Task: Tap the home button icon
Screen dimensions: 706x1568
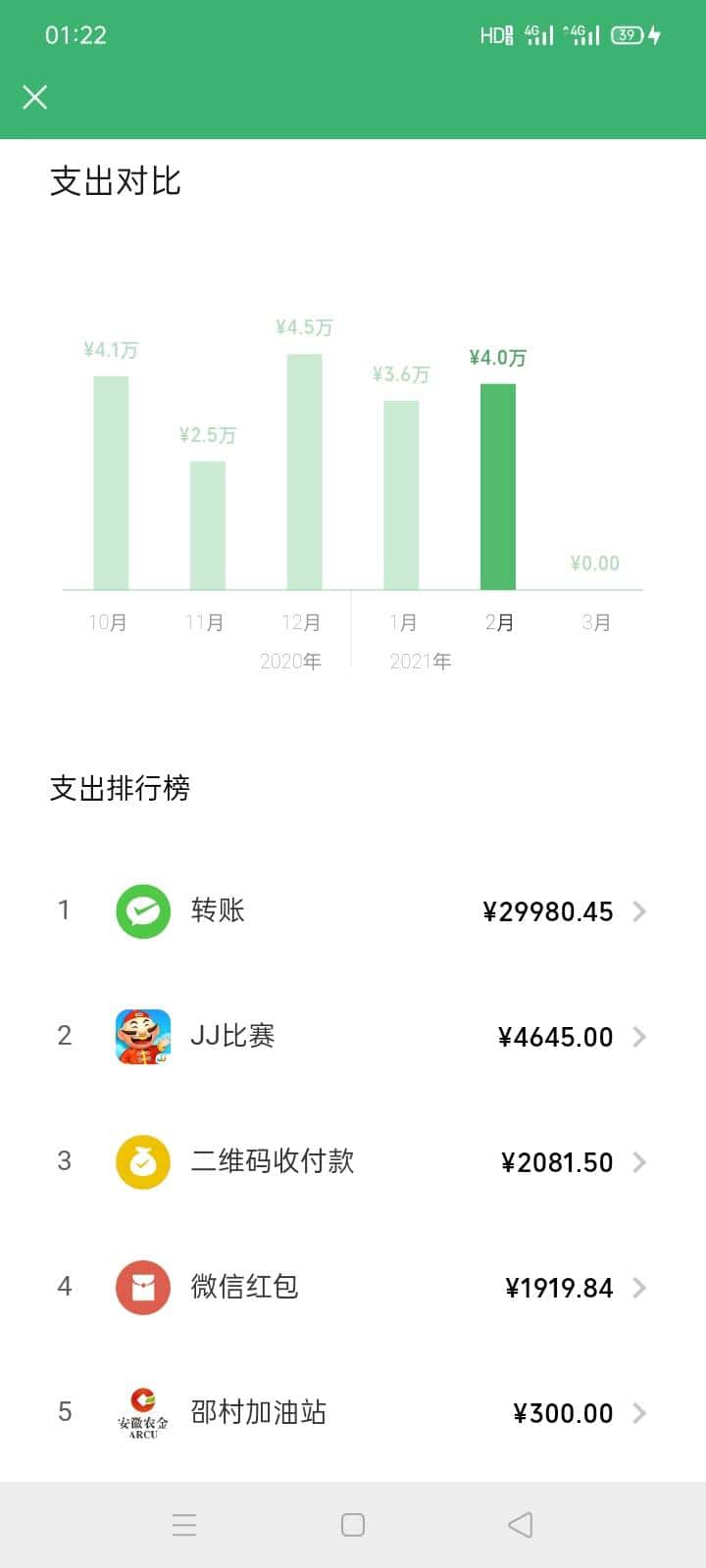Action: [x=352, y=1525]
